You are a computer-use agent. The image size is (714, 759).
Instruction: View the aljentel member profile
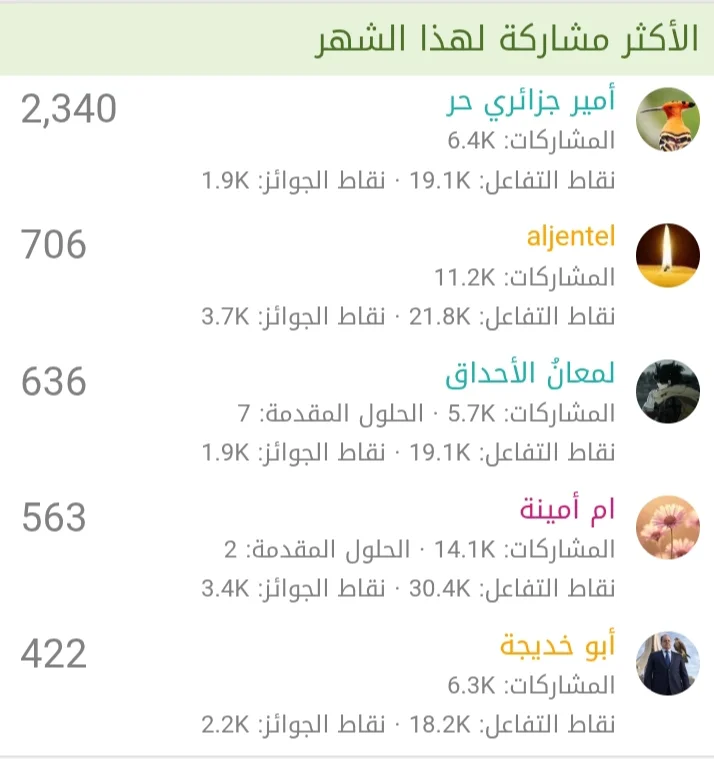pos(570,238)
